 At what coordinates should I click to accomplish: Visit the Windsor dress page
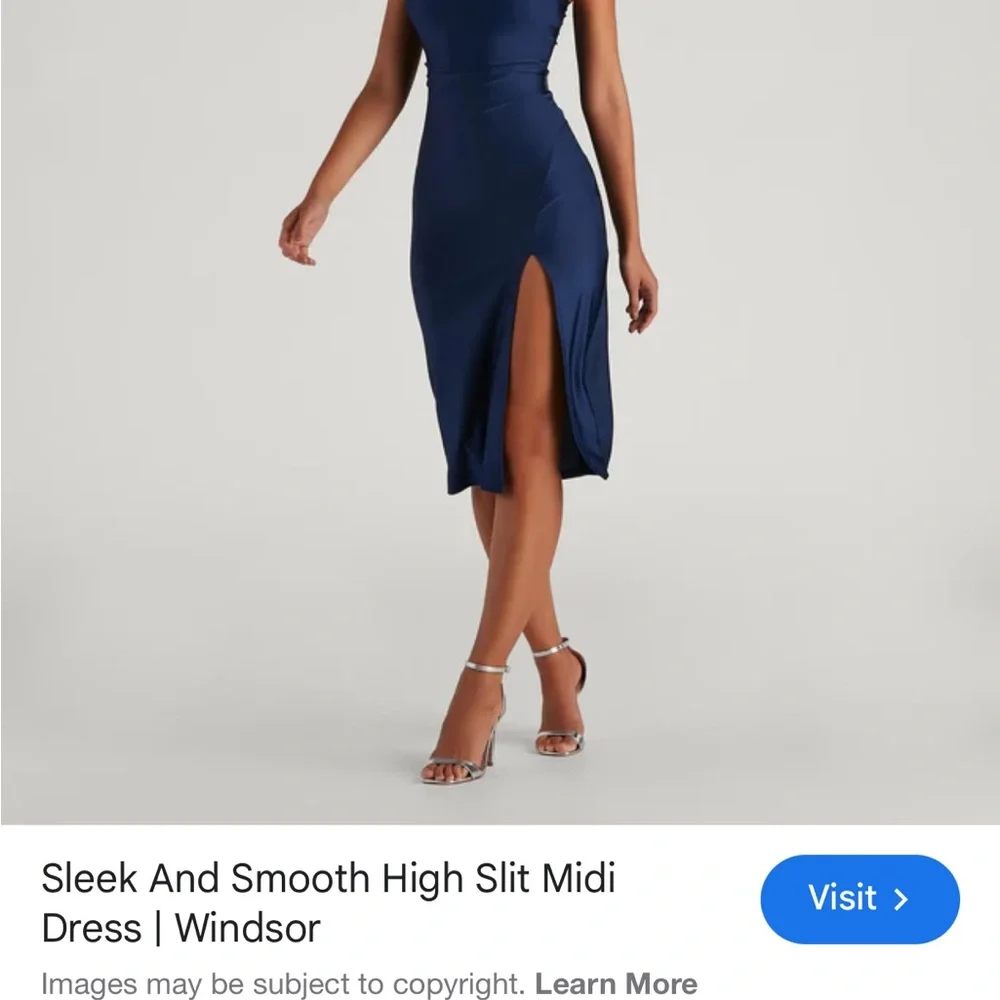tap(859, 899)
